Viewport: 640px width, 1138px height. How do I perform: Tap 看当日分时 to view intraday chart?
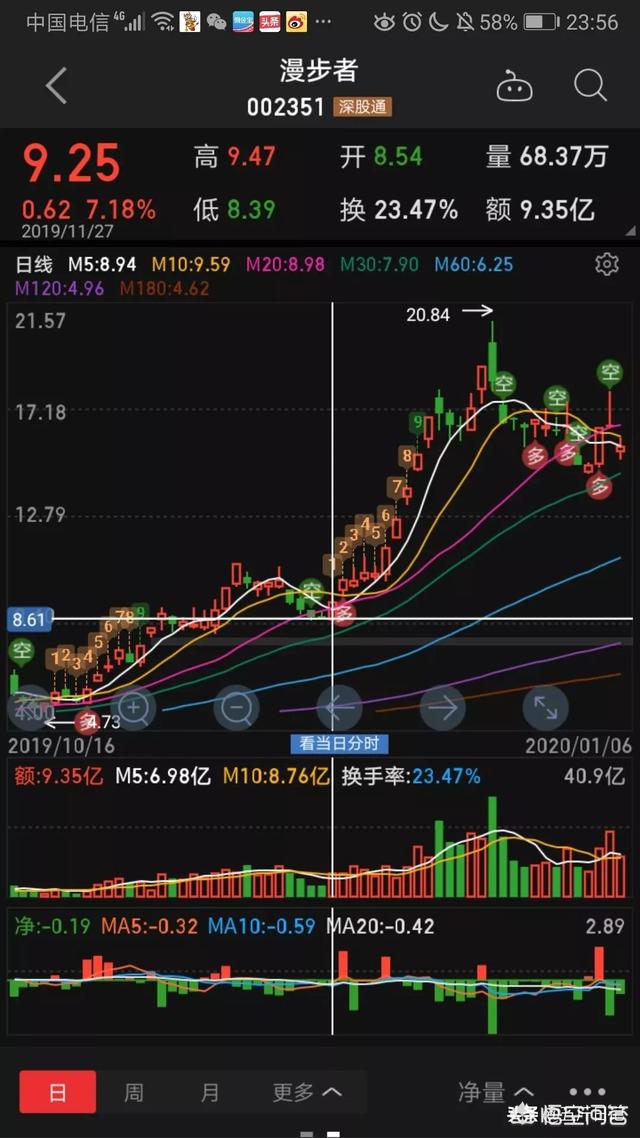pyautogui.click(x=339, y=744)
